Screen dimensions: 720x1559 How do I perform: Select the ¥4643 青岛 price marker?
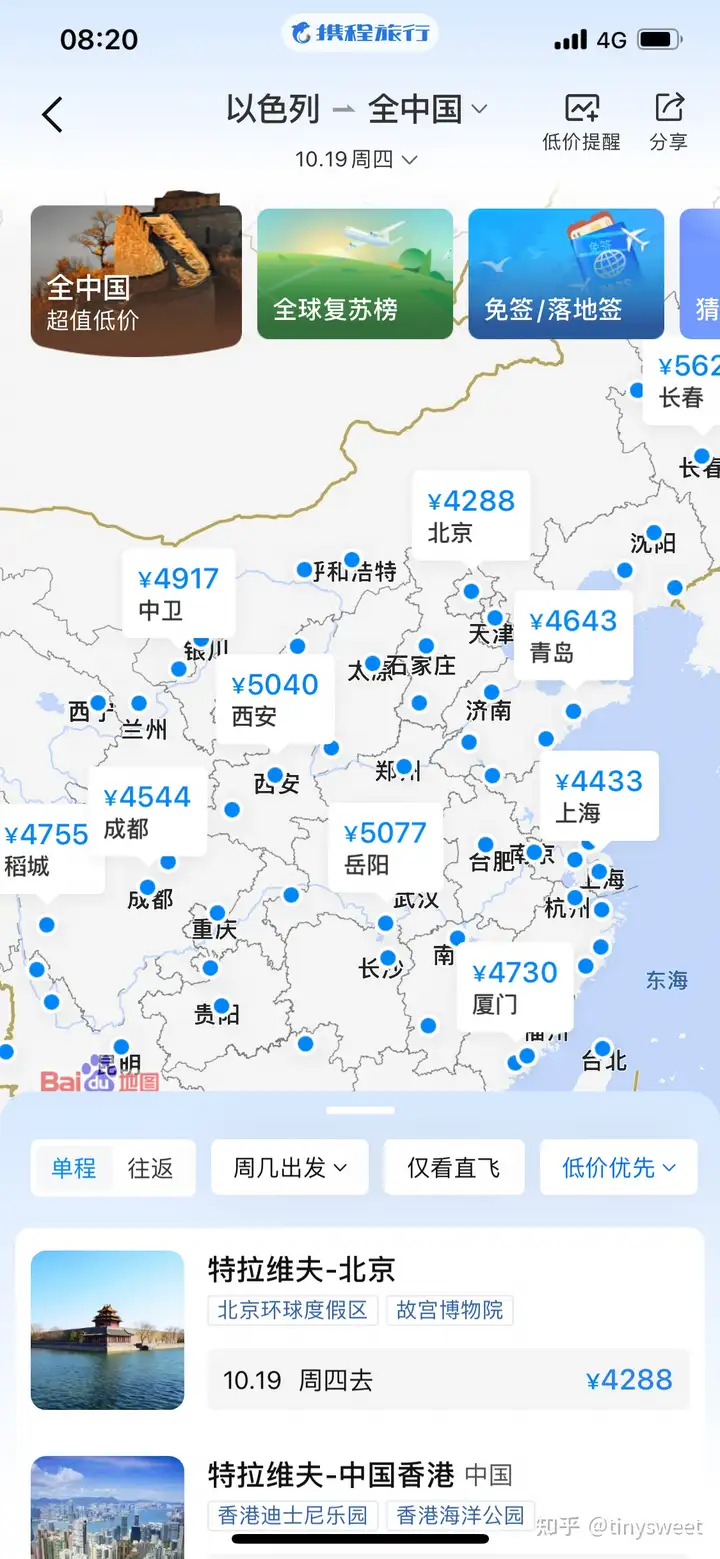coord(573,635)
